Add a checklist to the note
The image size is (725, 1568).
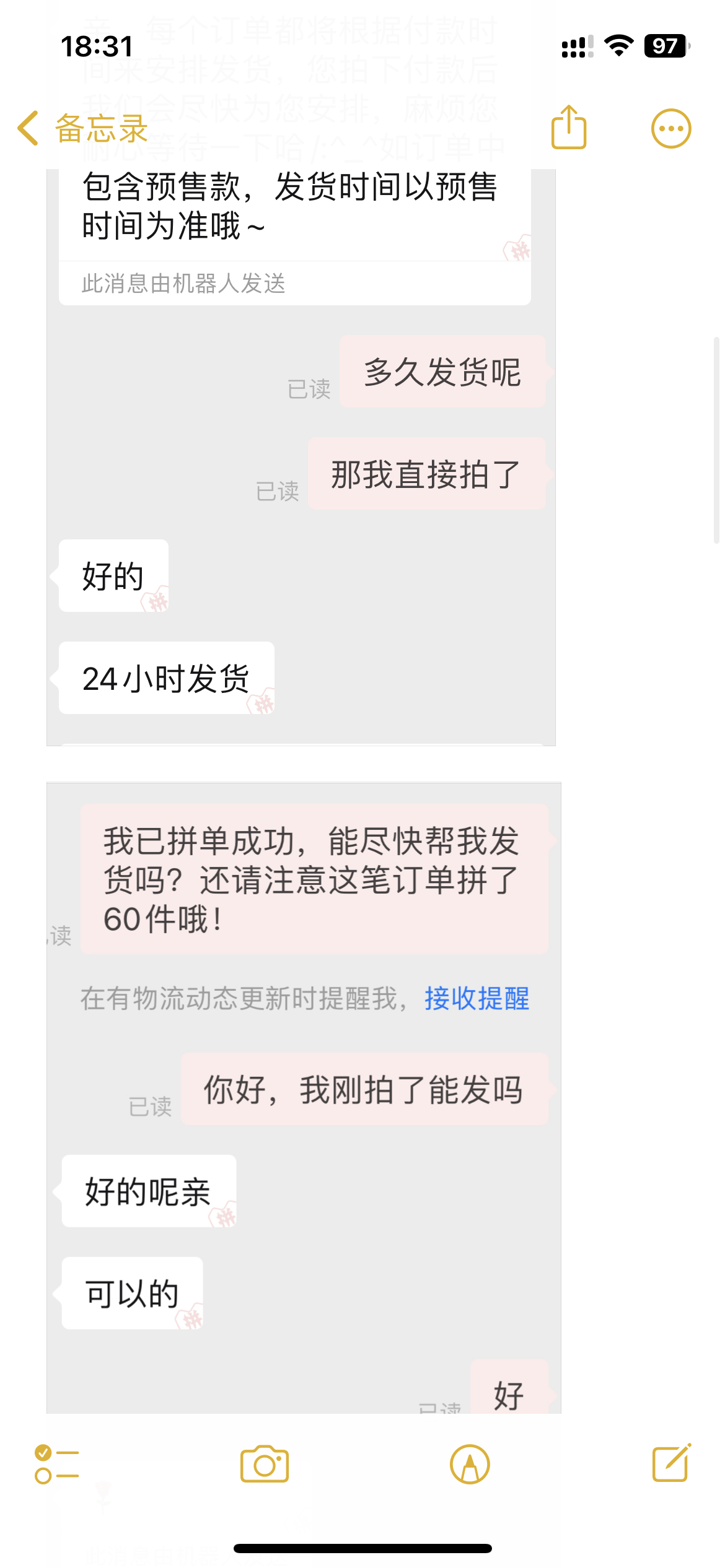click(x=56, y=1464)
